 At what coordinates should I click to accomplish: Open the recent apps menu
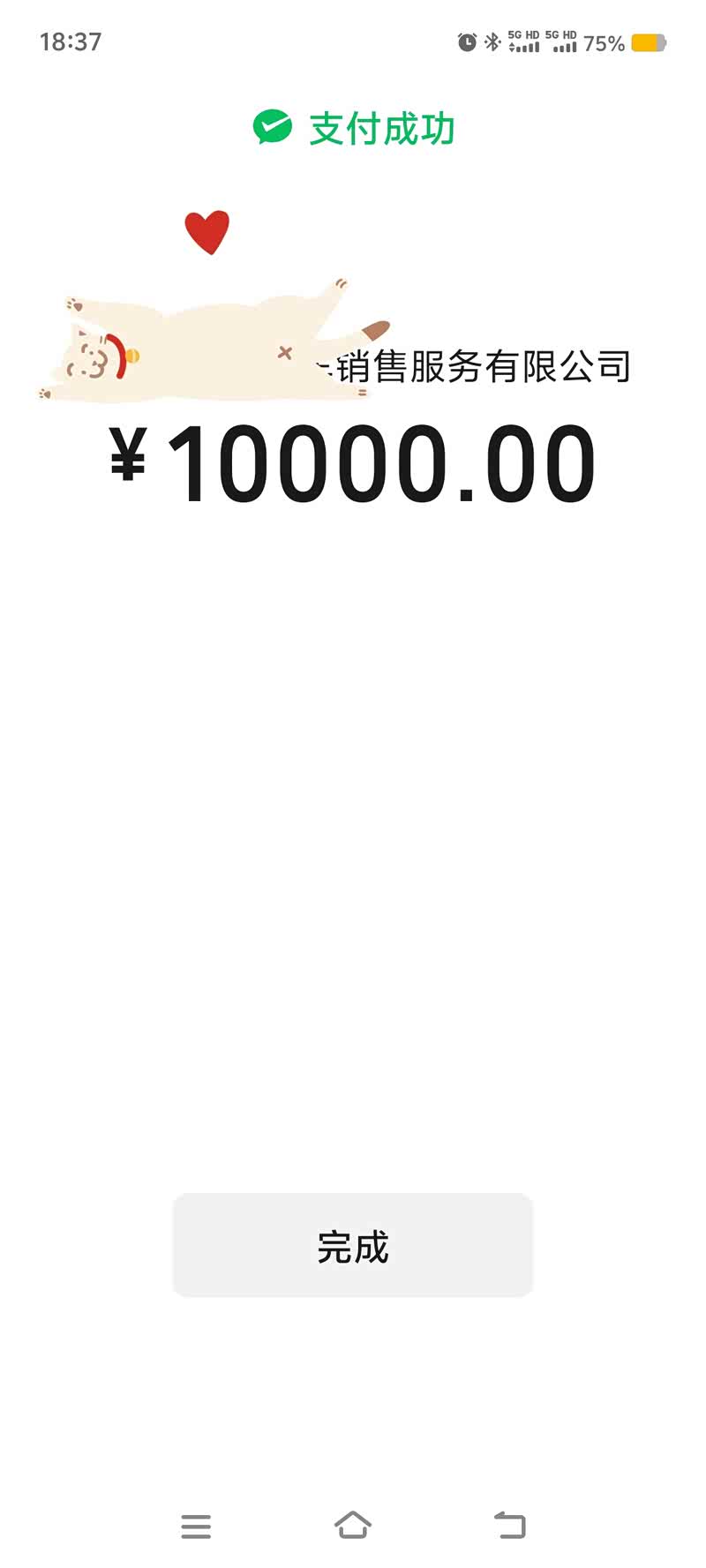[x=196, y=1526]
